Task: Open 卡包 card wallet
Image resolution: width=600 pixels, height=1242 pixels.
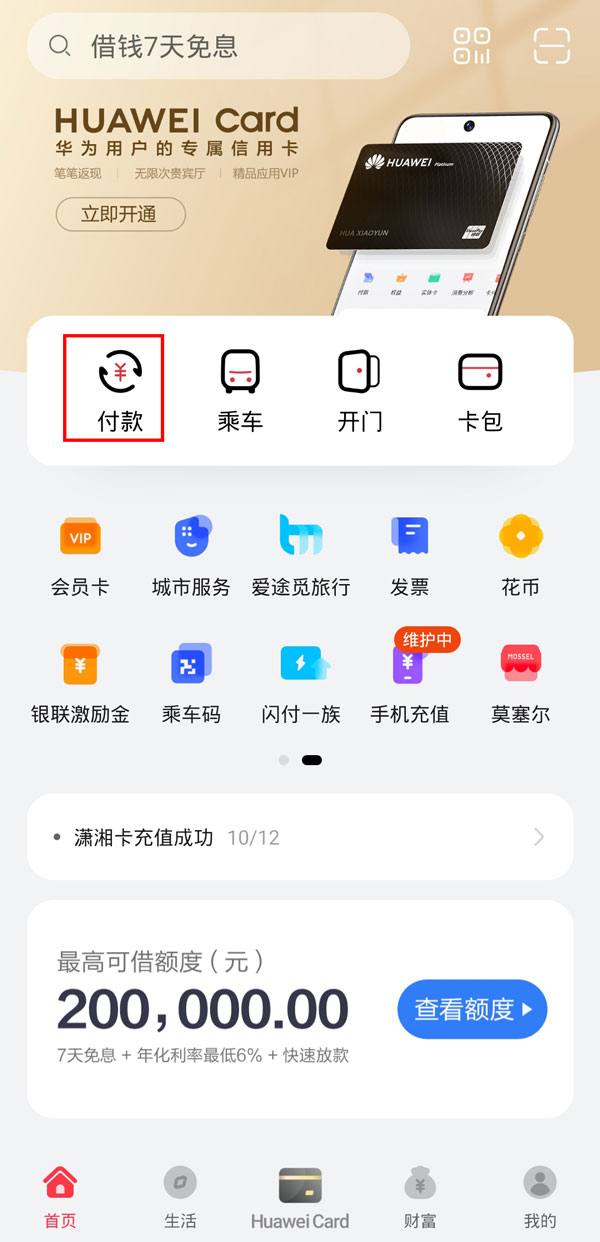Action: pyautogui.click(x=480, y=388)
